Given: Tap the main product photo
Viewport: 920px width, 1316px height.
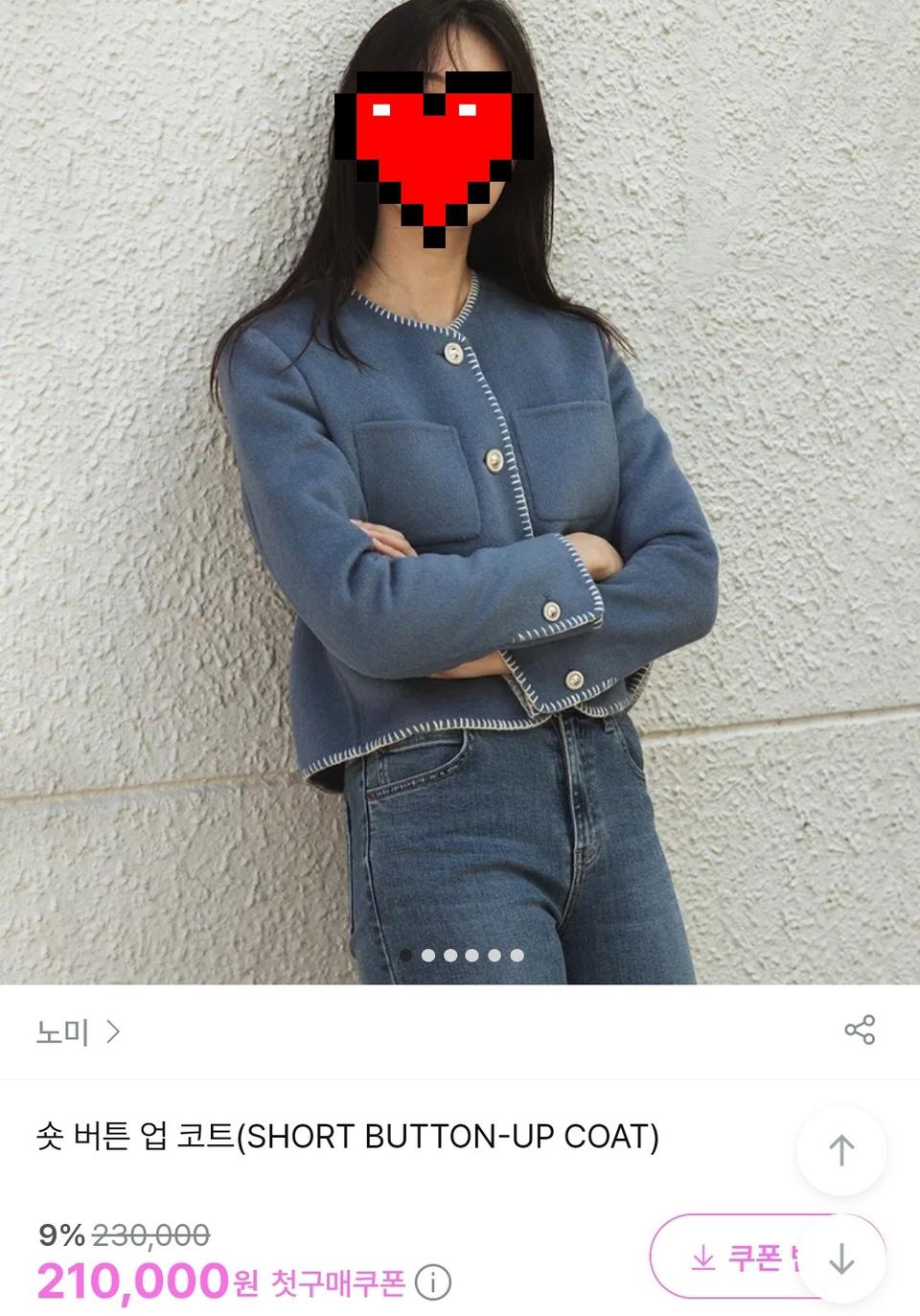Looking at the screenshot, I should point(460,479).
